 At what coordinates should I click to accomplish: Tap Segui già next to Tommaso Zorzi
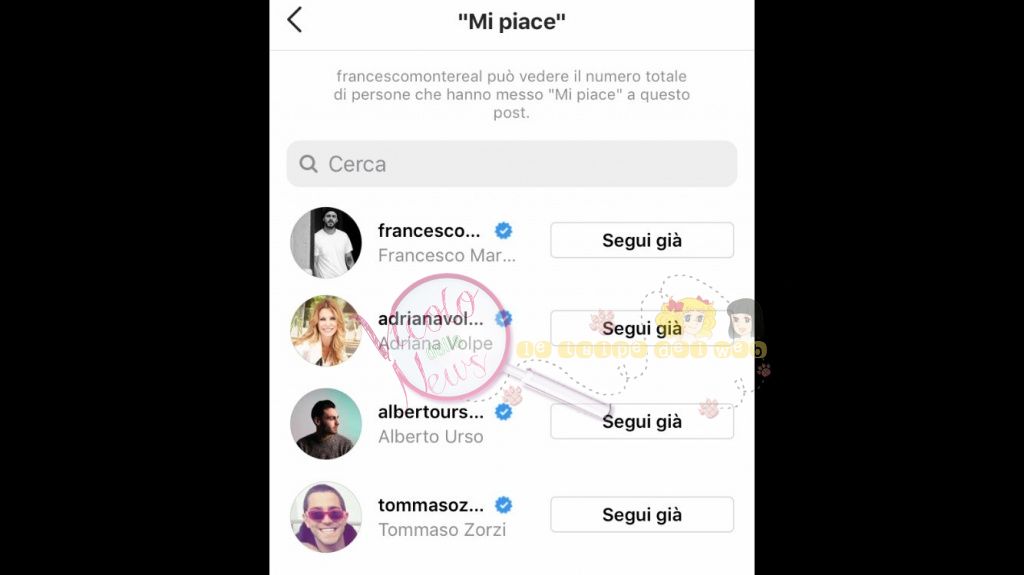click(641, 515)
